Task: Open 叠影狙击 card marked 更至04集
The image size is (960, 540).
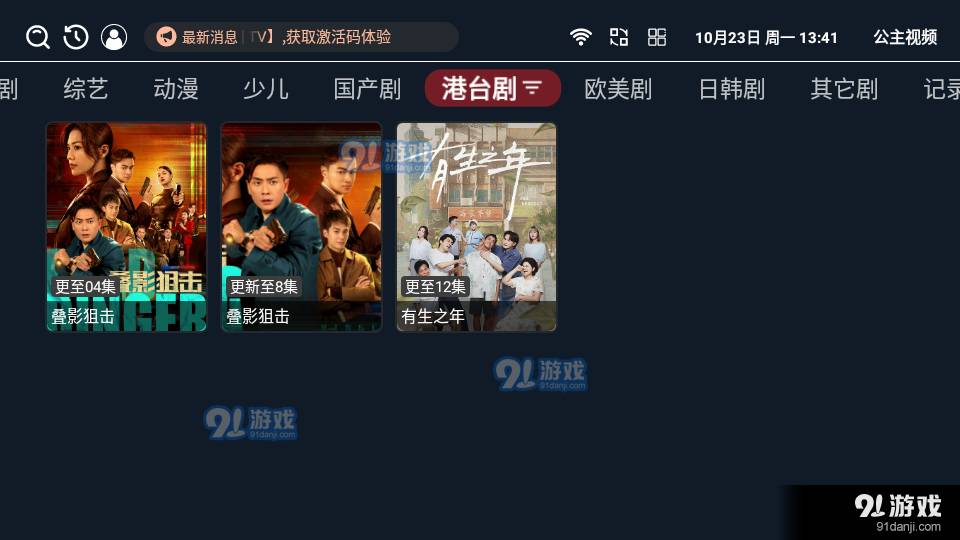Action: pos(127,227)
